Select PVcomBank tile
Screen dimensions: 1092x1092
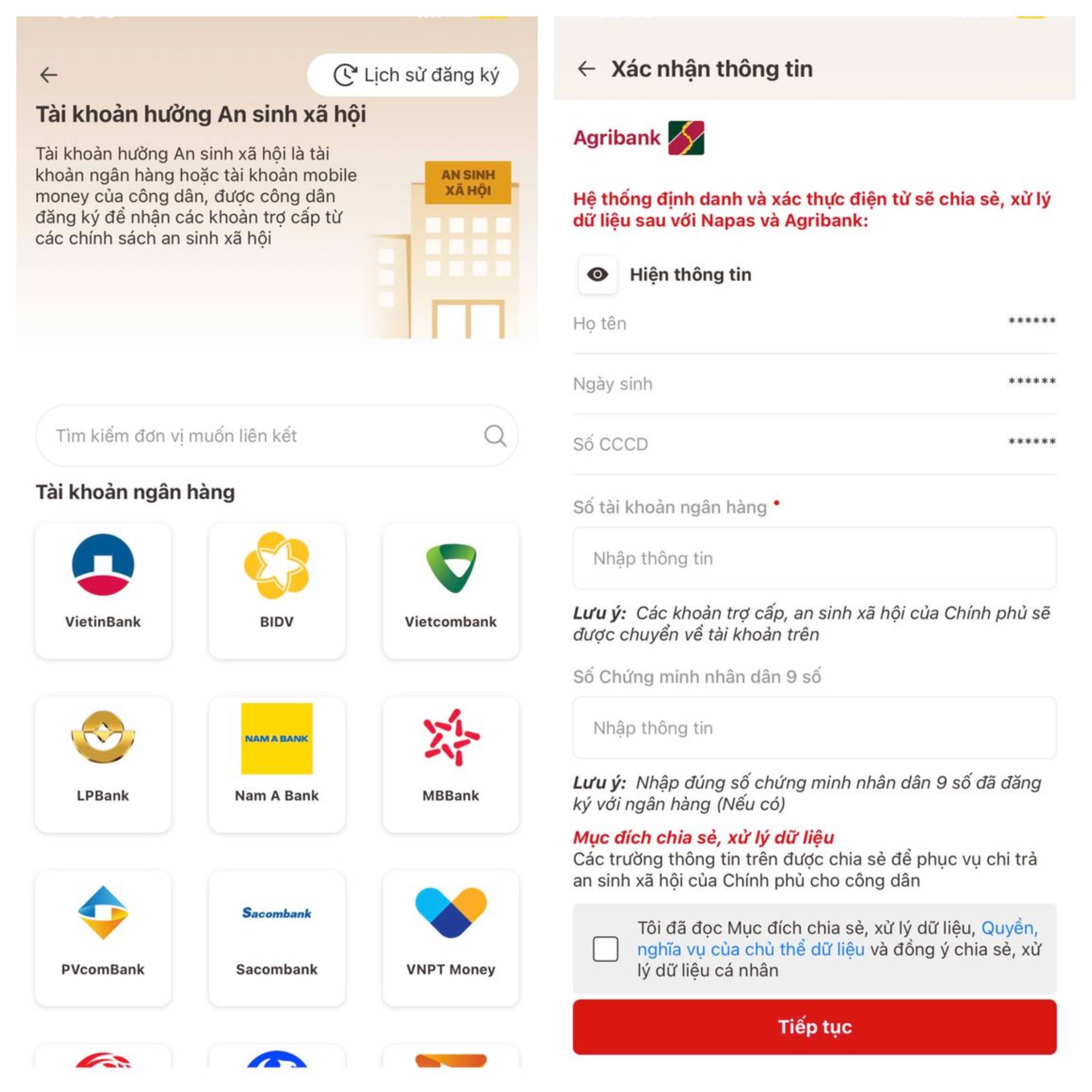tap(103, 937)
